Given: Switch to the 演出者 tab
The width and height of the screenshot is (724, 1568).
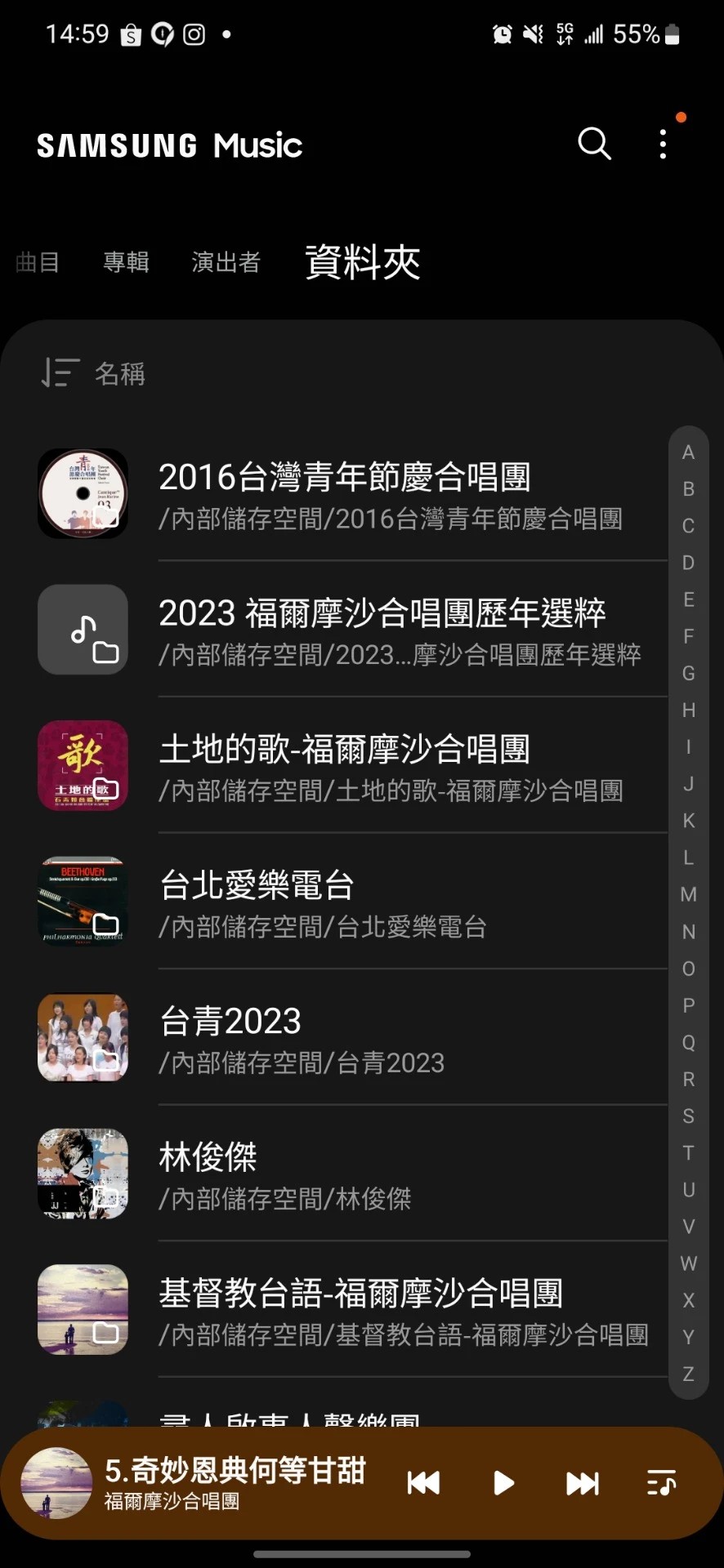Looking at the screenshot, I should 226,262.
